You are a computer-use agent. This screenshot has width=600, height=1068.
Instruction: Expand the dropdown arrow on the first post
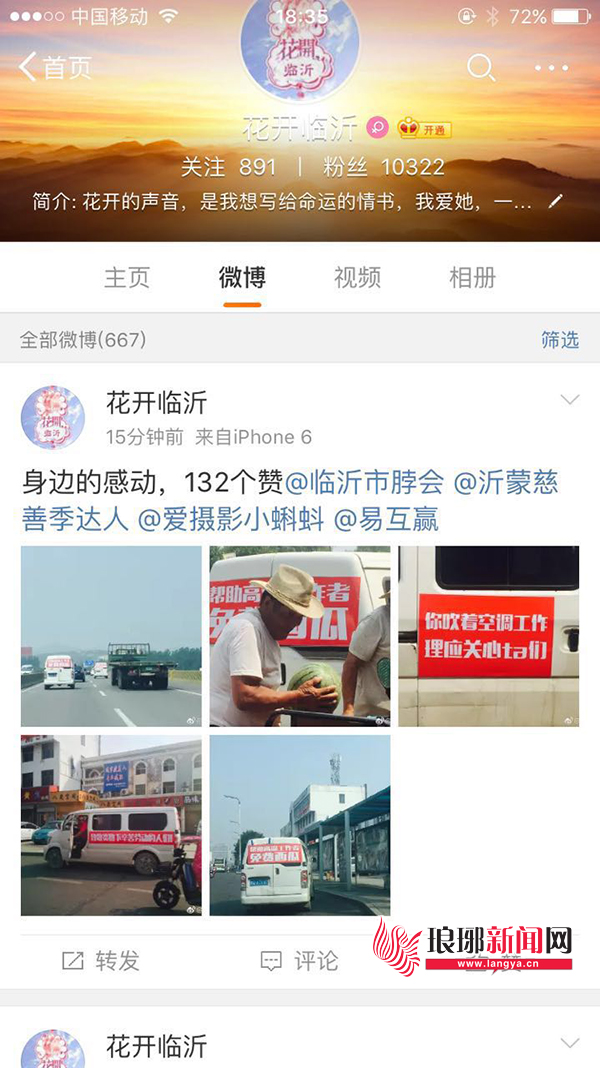[569, 401]
